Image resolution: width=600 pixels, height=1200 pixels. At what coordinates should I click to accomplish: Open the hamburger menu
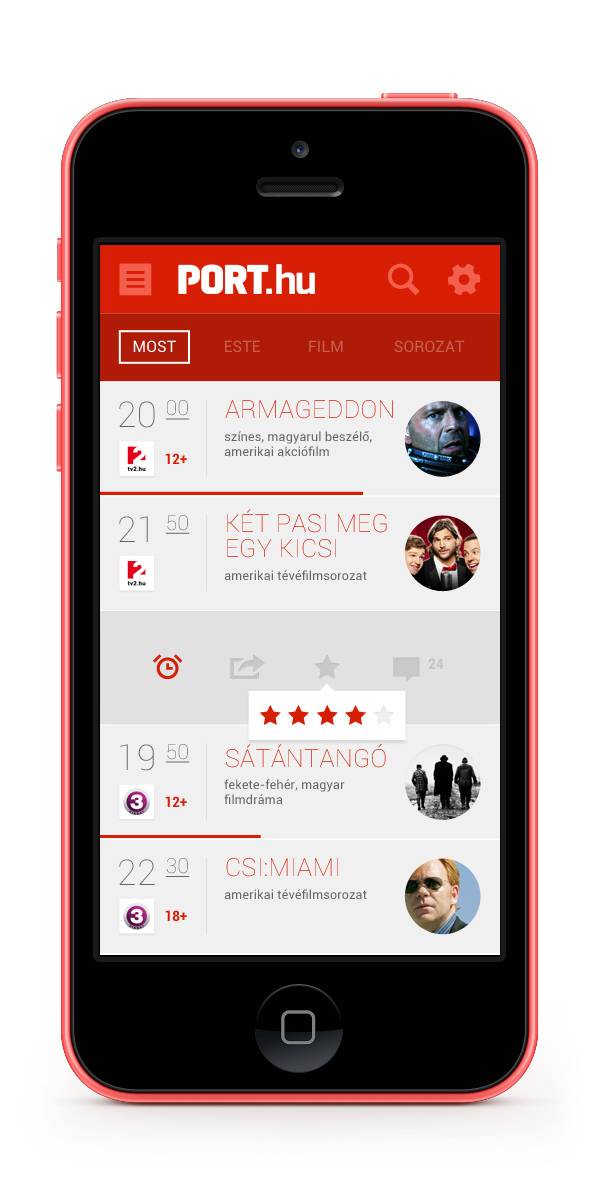pos(135,279)
